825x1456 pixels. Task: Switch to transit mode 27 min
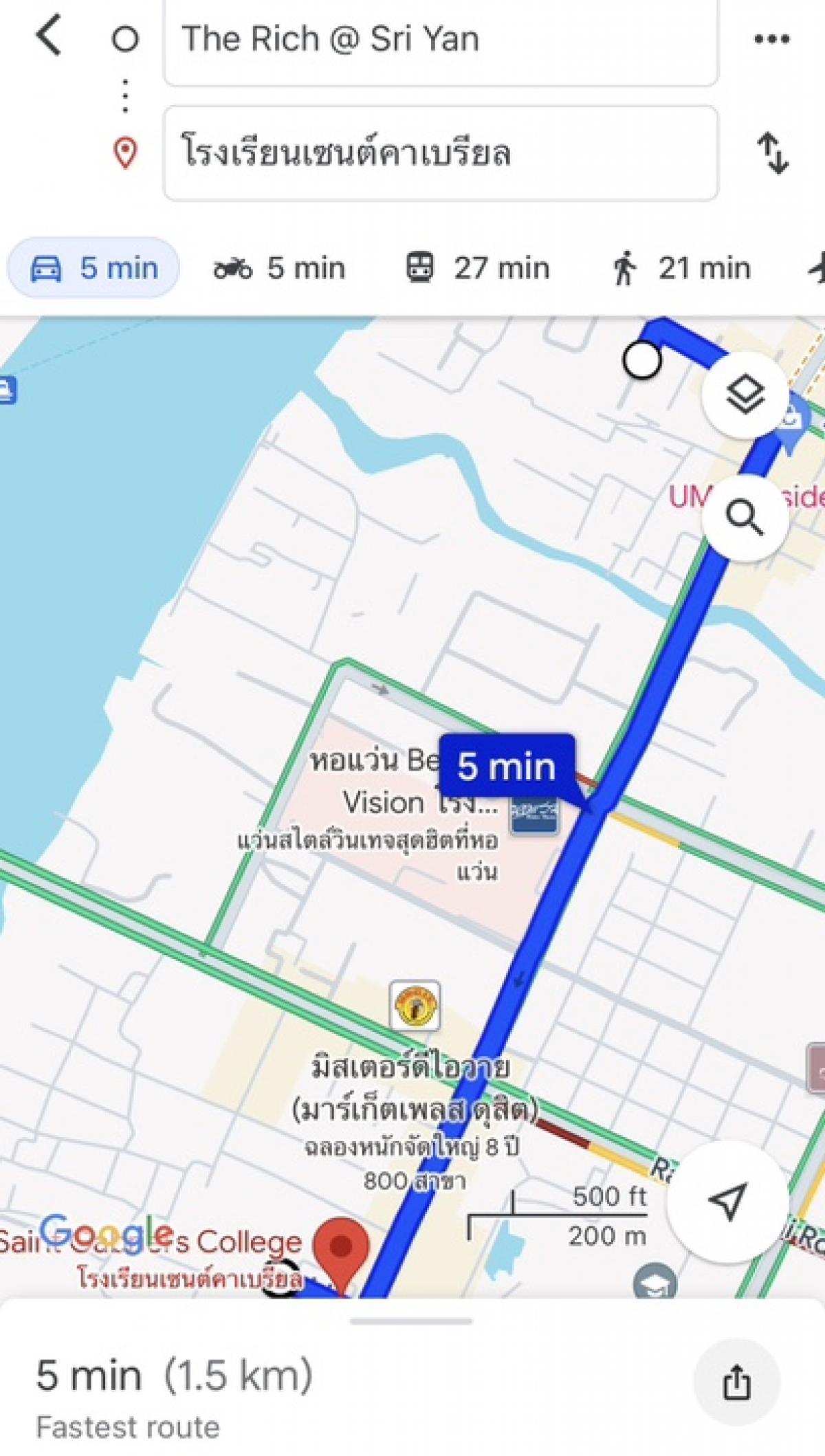pyautogui.click(x=477, y=268)
